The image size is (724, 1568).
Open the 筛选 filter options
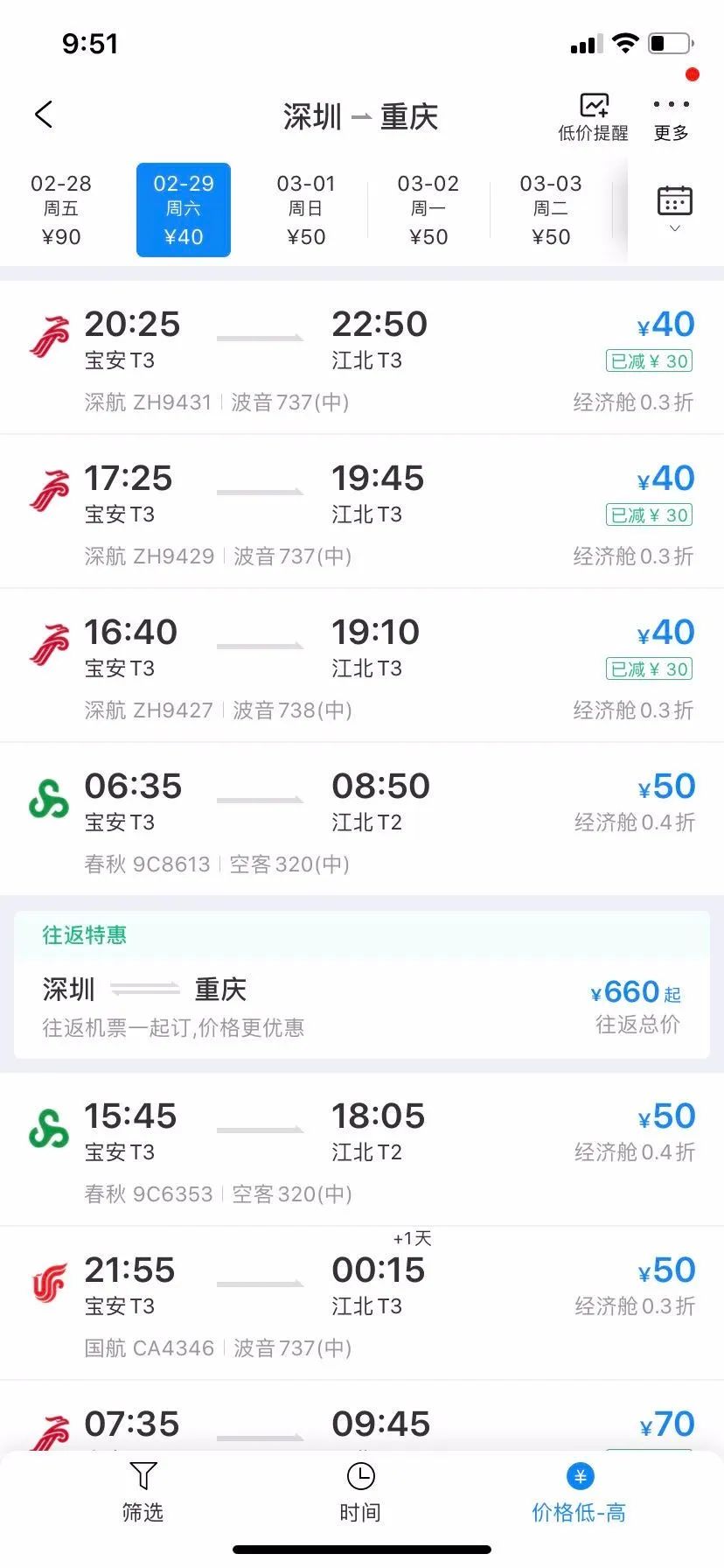(x=143, y=1492)
